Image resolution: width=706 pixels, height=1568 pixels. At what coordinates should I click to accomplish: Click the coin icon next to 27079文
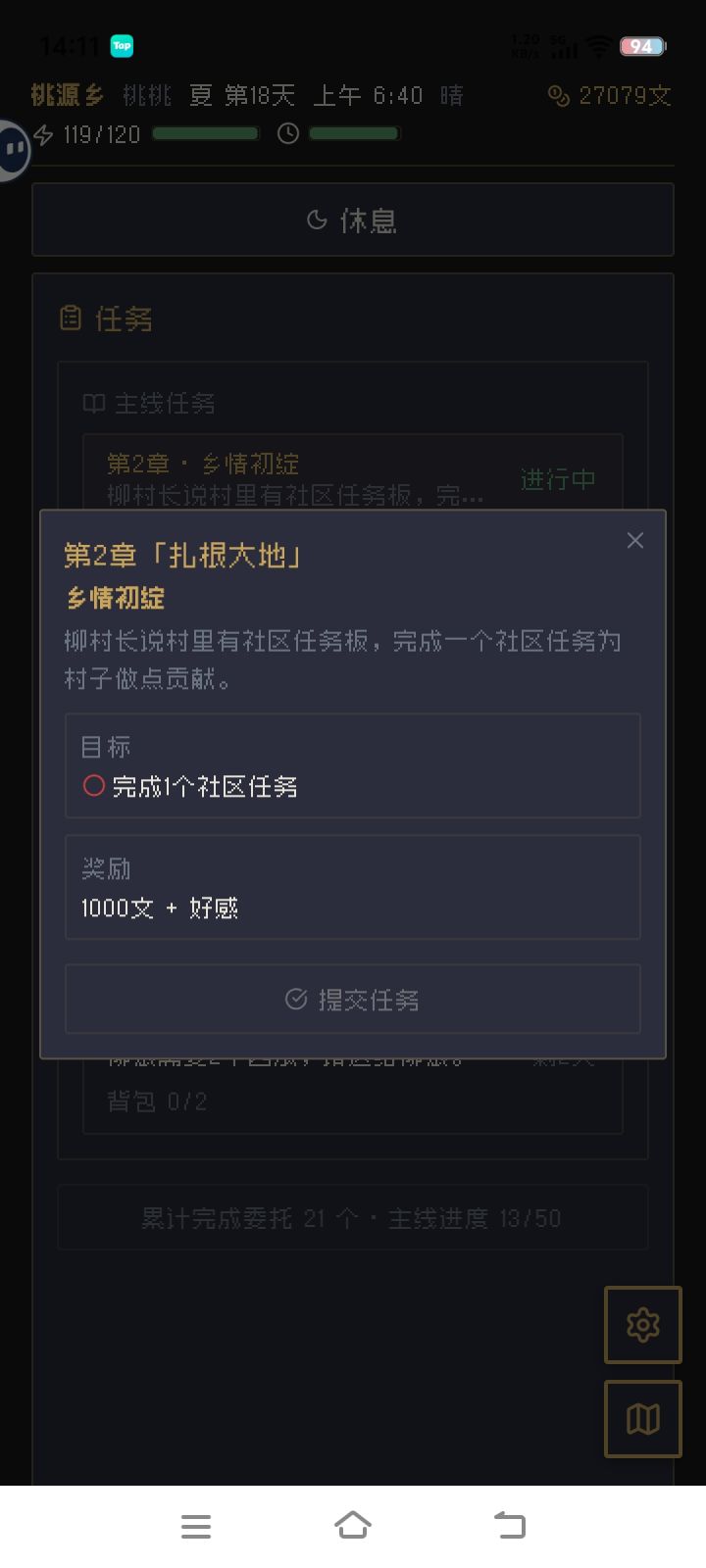tap(559, 95)
